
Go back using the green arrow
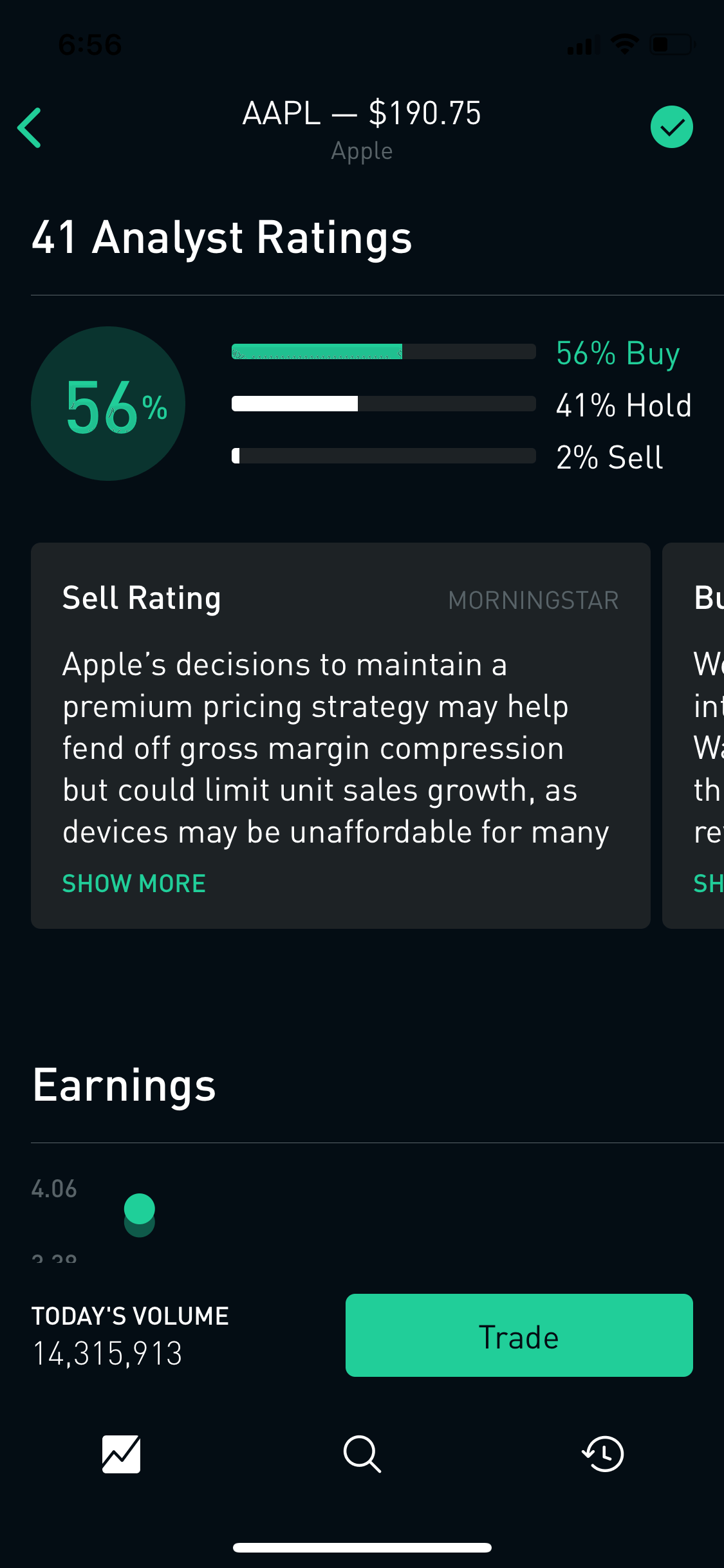(x=30, y=127)
